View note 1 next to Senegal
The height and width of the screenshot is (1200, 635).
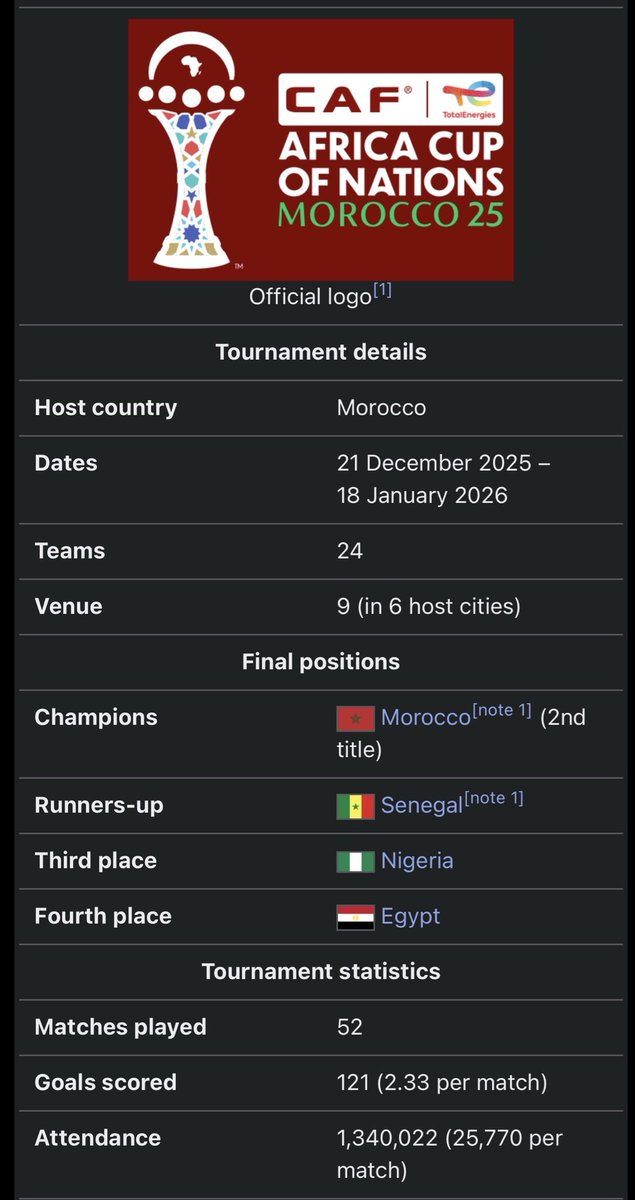click(494, 799)
